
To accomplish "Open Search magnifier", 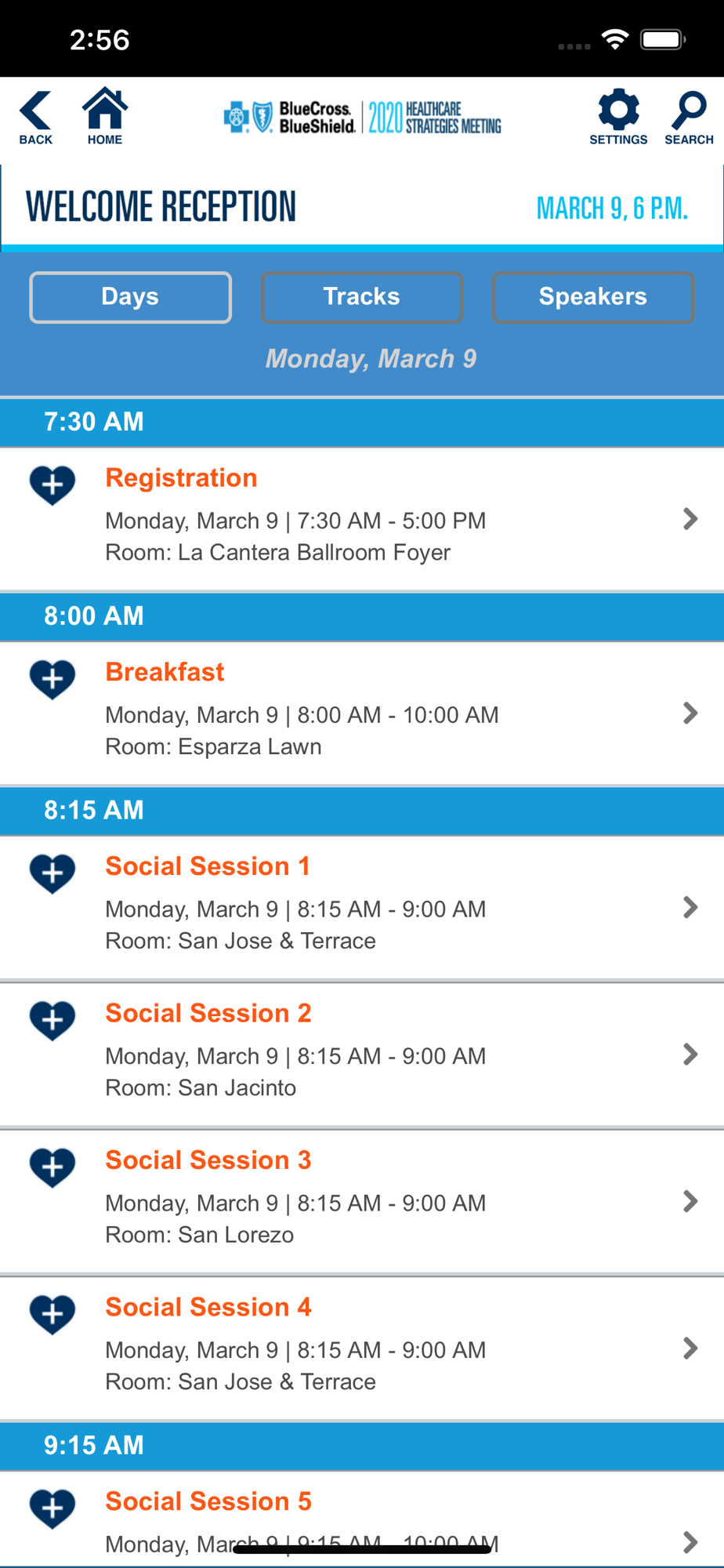I will pyautogui.click(x=689, y=118).
